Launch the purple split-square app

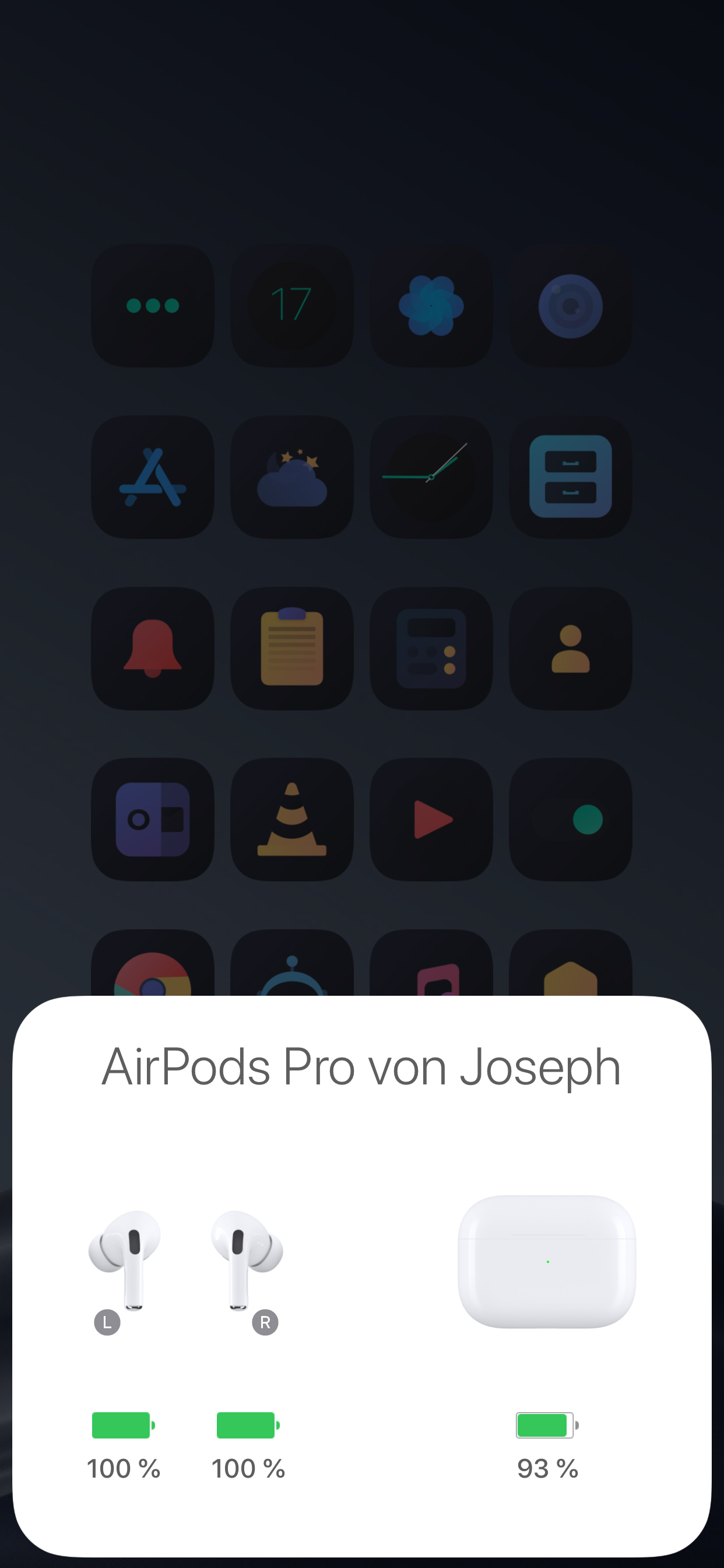tap(153, 820)
